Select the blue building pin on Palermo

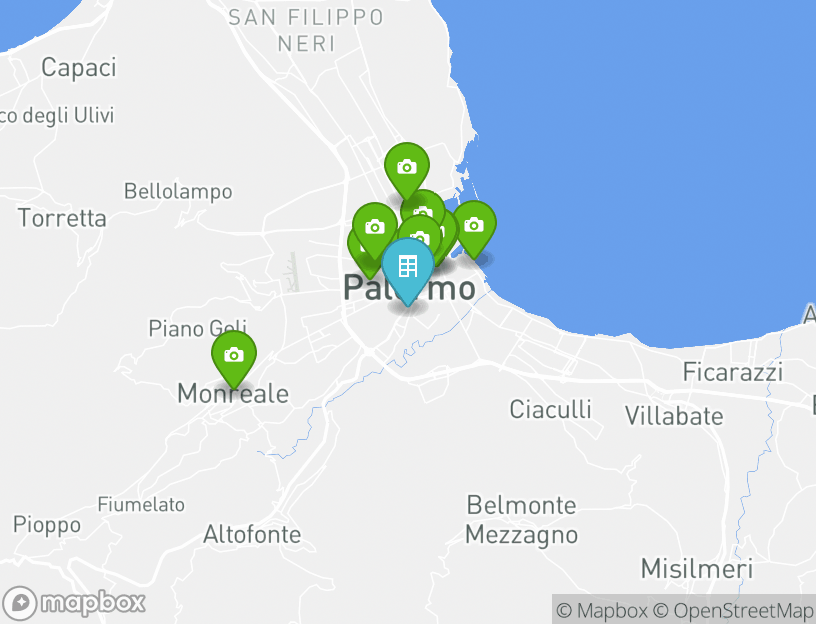[407, 267]
